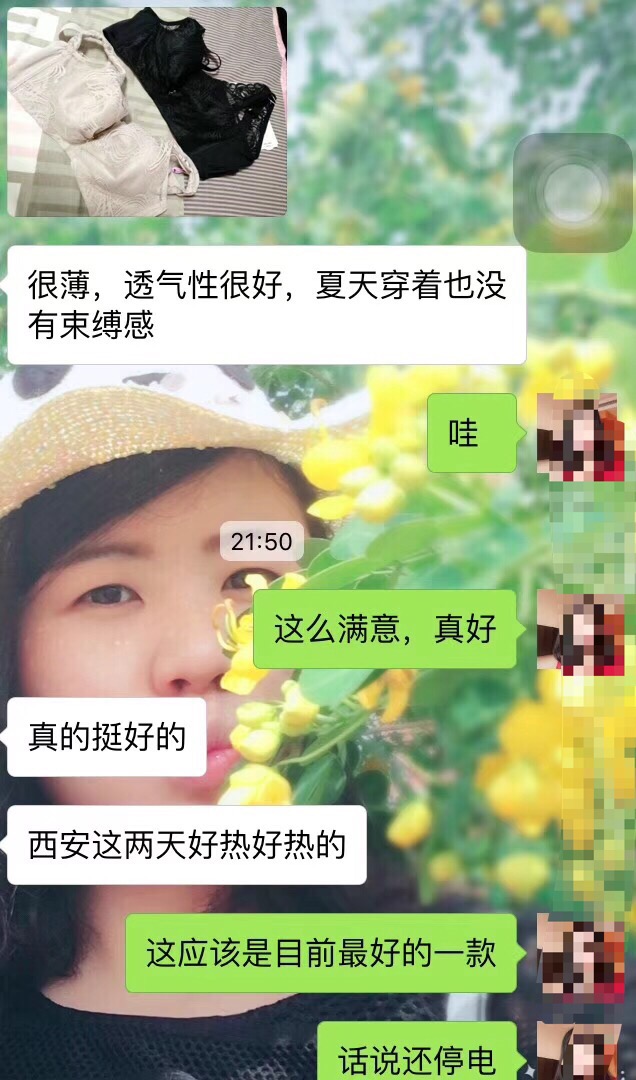Open sender's avatar beside the 哇 message

(580, 436)
